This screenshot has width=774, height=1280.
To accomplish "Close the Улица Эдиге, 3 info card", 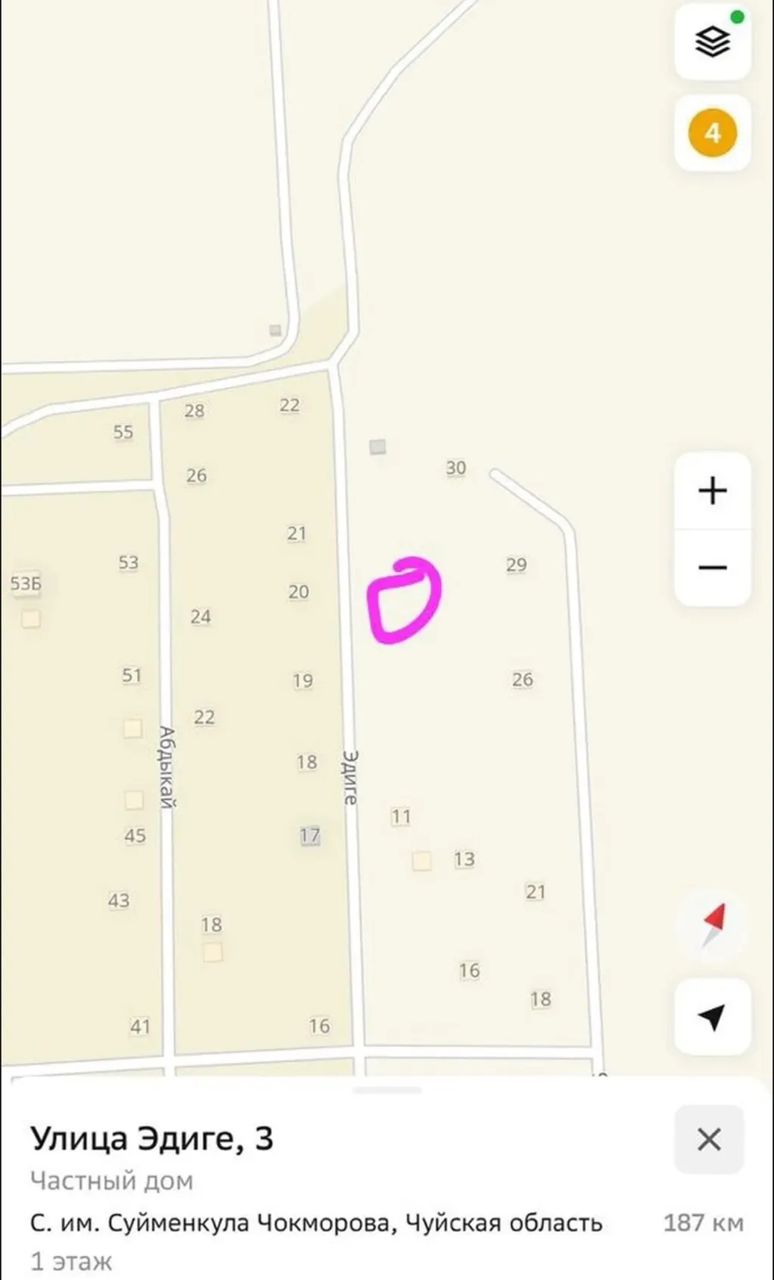I will click(709, 1139).
